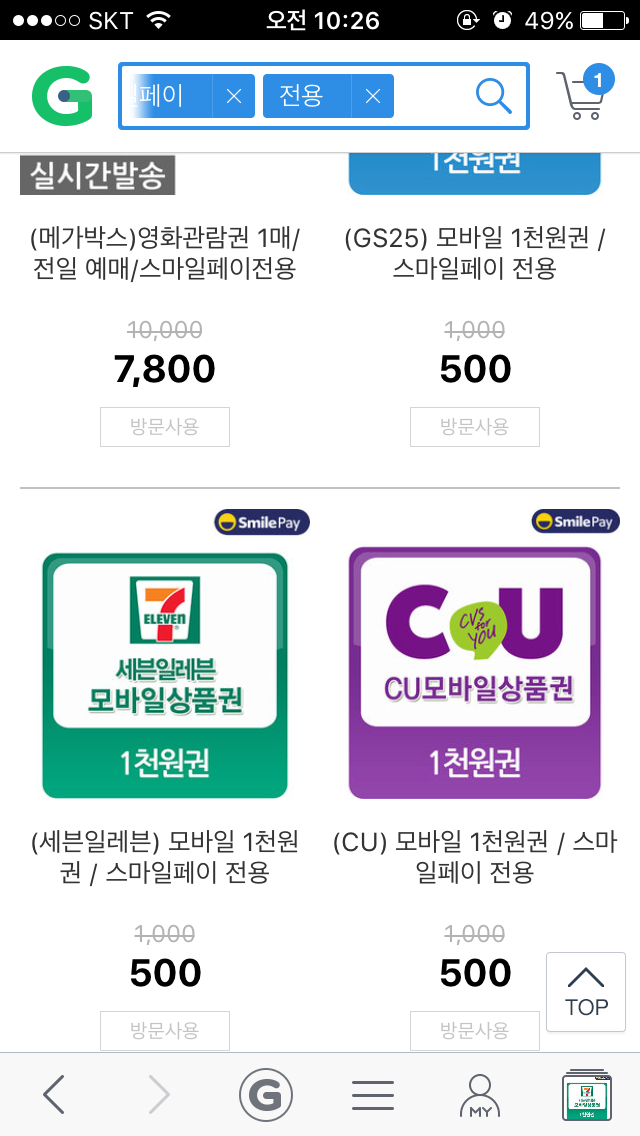640x1136 pixels.
Task: Open the MY account page
Action: (x=480, y=1096)
